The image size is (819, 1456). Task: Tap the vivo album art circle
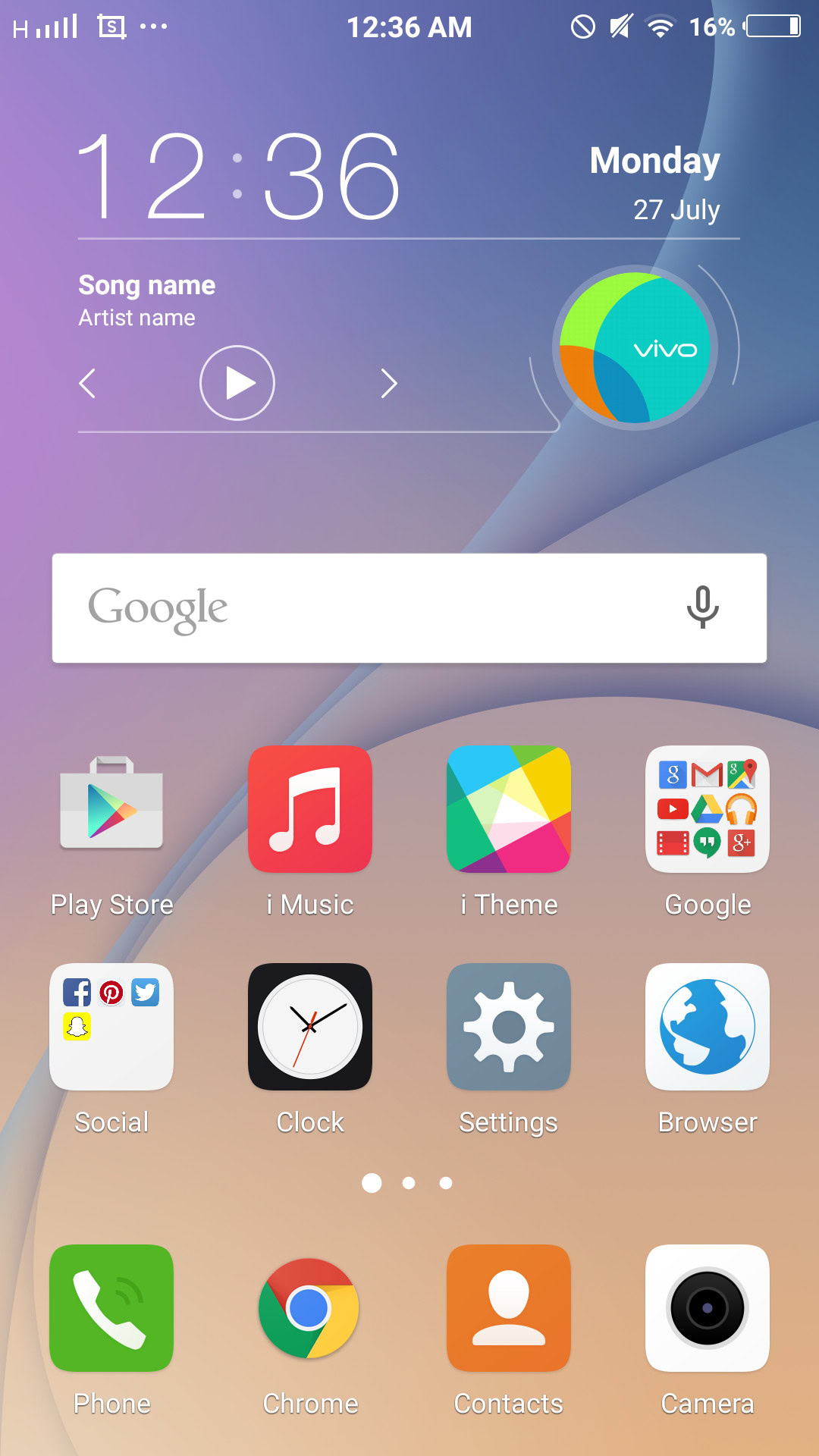[635, 347]
